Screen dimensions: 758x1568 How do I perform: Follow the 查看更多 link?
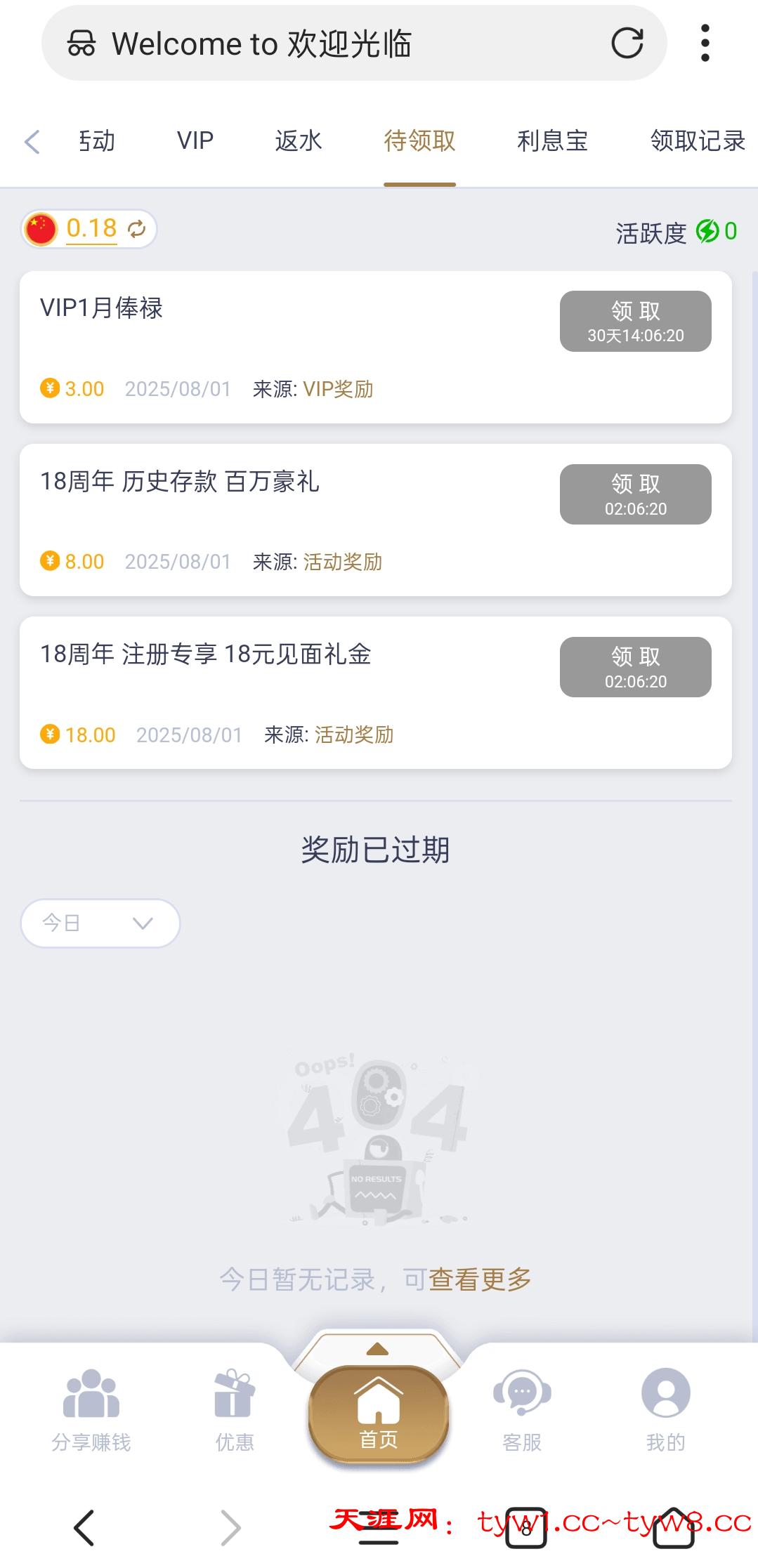point(480,1279)
